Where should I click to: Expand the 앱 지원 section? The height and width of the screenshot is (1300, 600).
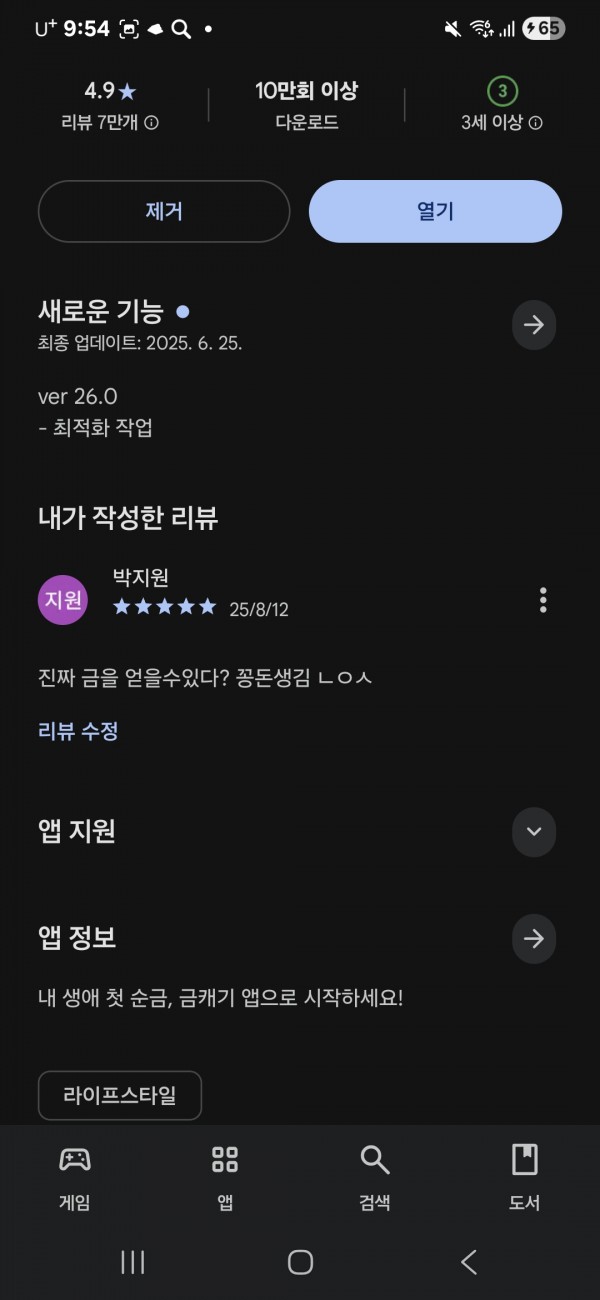click(534, 832)
